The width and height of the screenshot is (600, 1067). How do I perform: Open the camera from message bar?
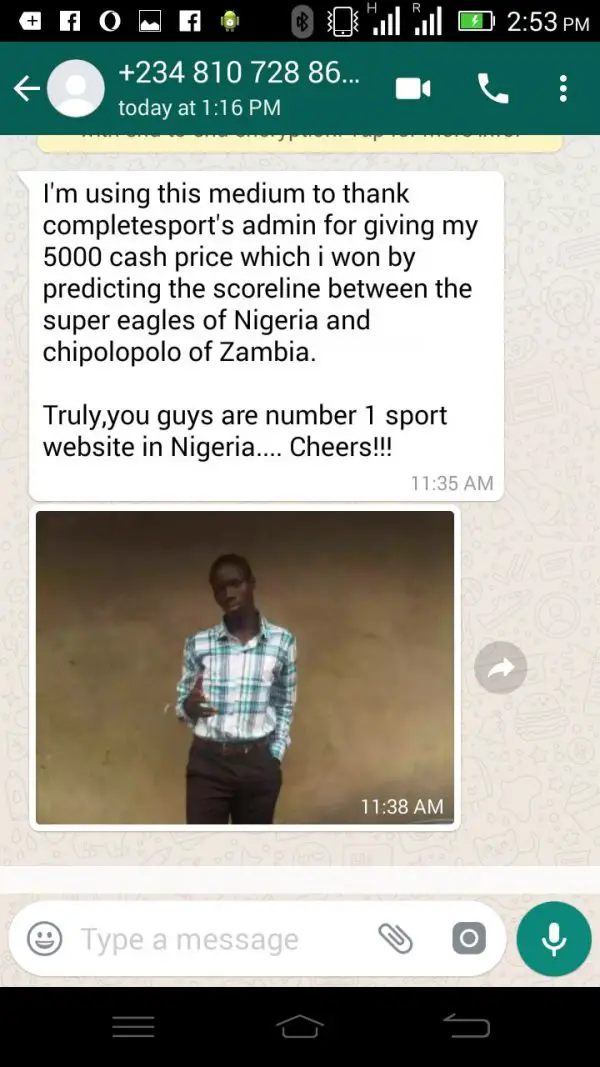pos(468,938)
